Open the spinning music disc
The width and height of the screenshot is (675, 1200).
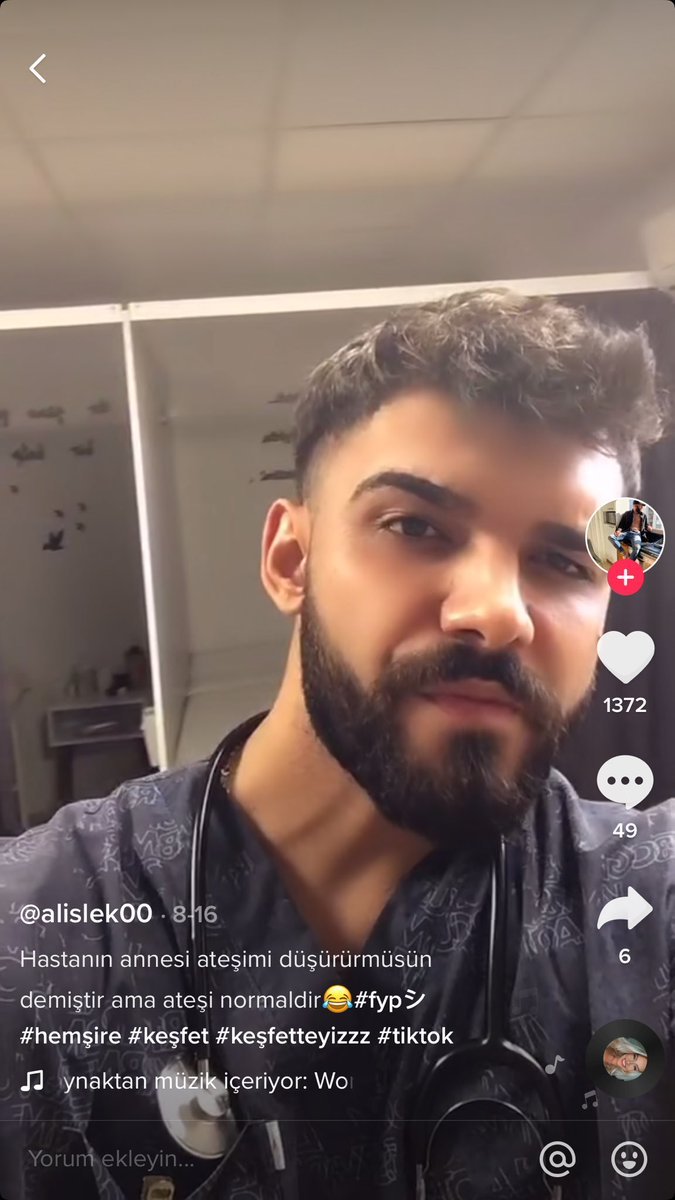pos(625,1058)
